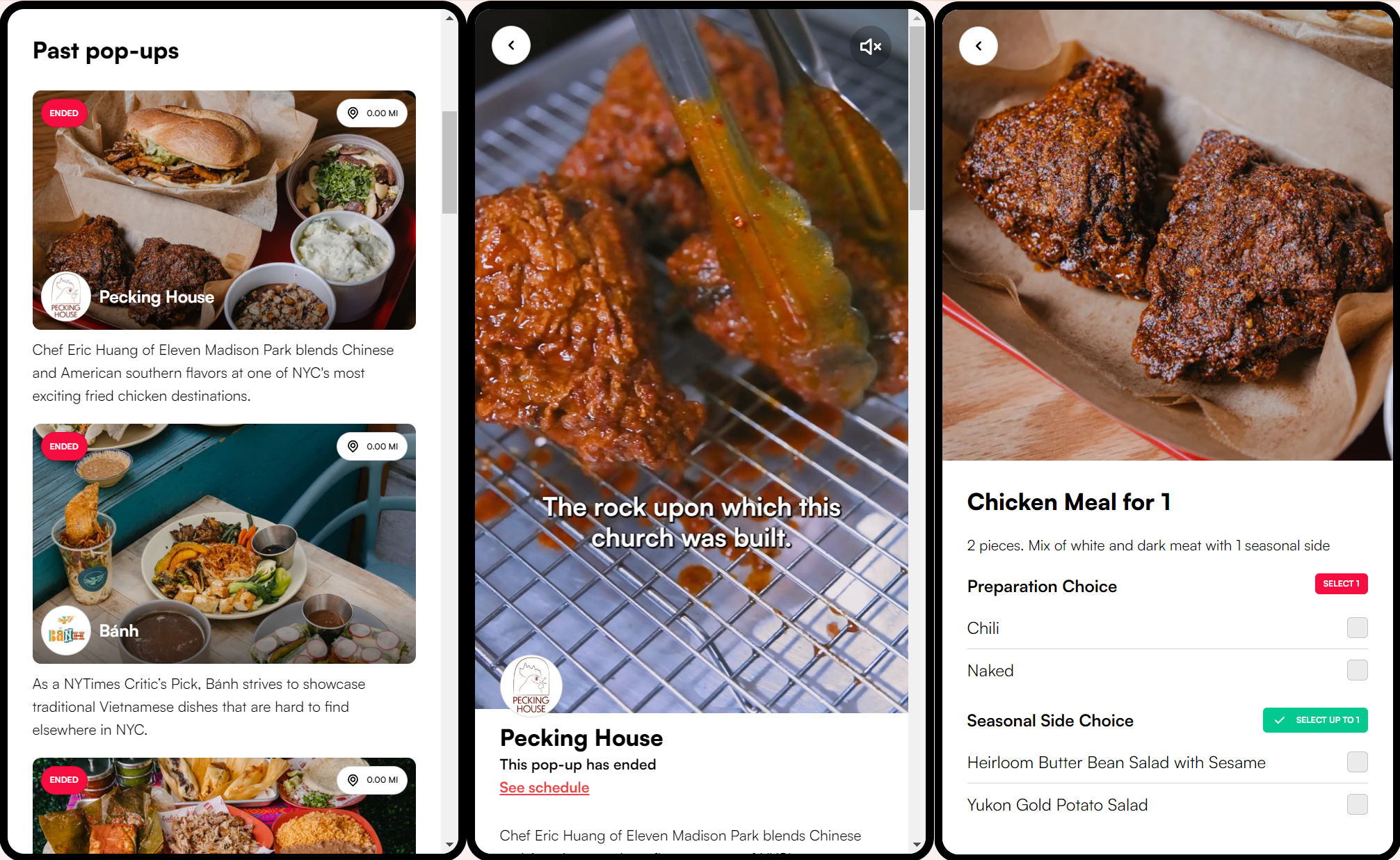Viewport: 1400px width, 860px height.
Task: Pick Yukon Gold Potato Salad side
Action: tap(1357, 804)
